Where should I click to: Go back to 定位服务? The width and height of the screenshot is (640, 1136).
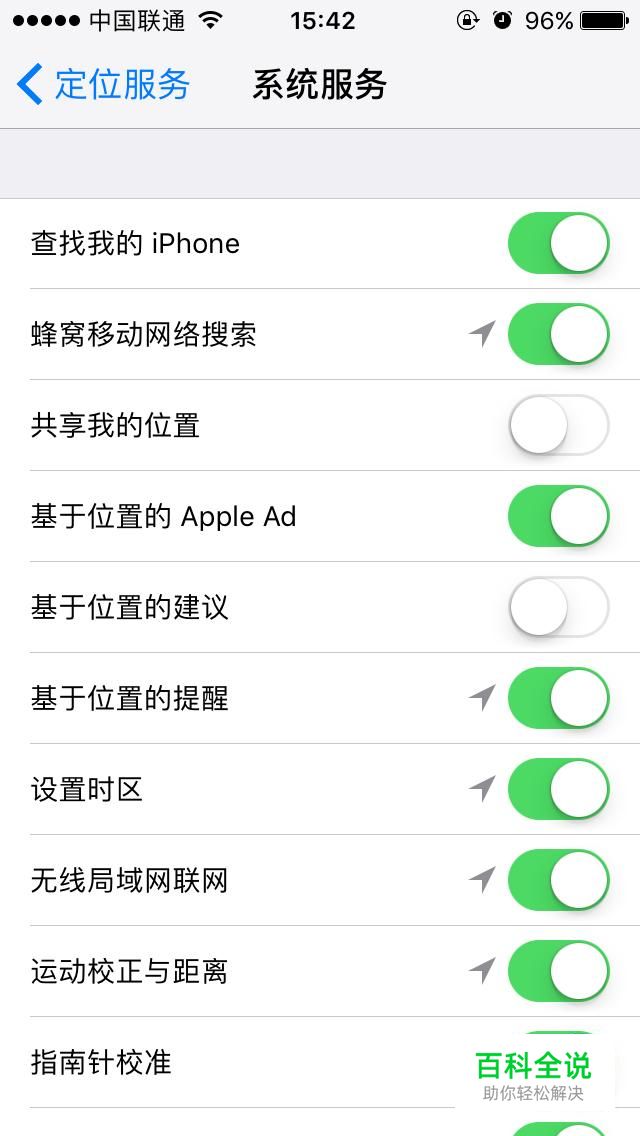(x=103, y=84)
